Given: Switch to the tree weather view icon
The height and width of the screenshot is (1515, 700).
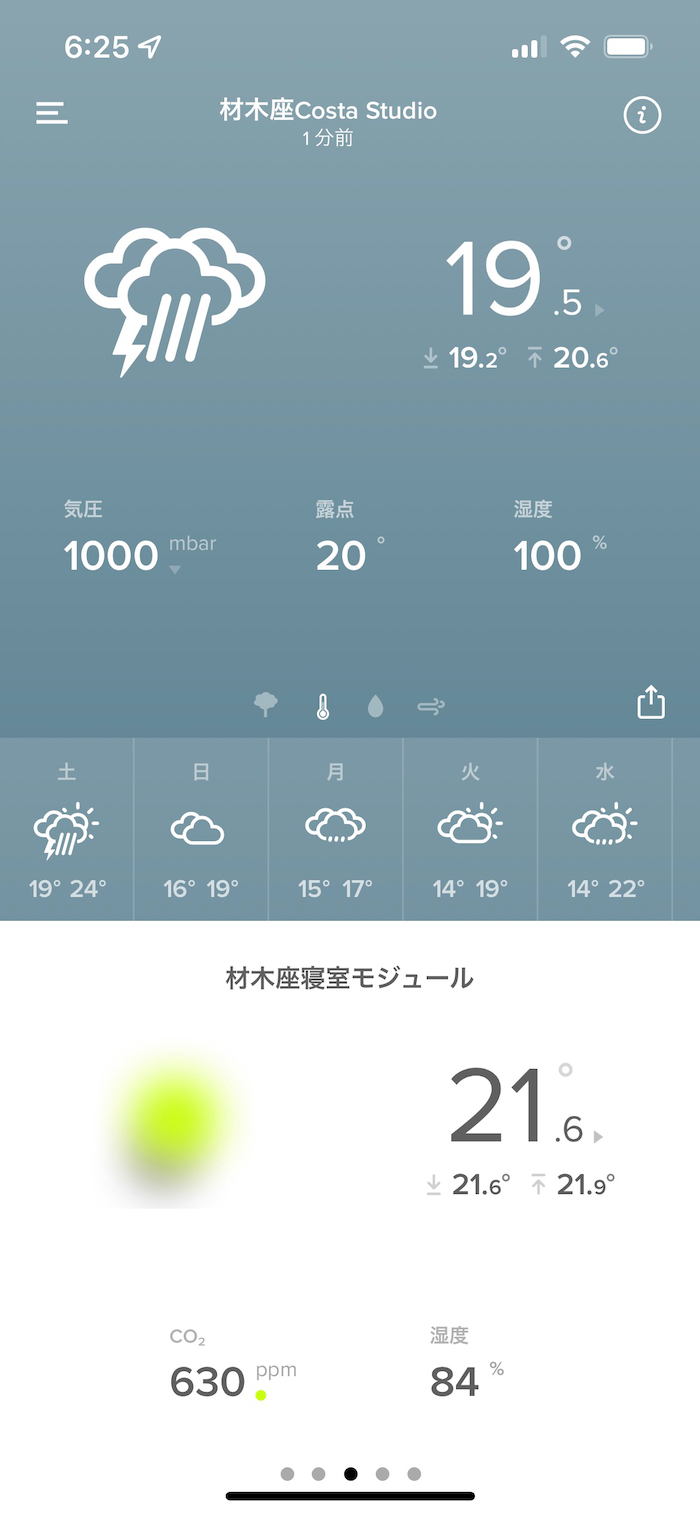Looking at the screenshot, I should click(266, 706).
